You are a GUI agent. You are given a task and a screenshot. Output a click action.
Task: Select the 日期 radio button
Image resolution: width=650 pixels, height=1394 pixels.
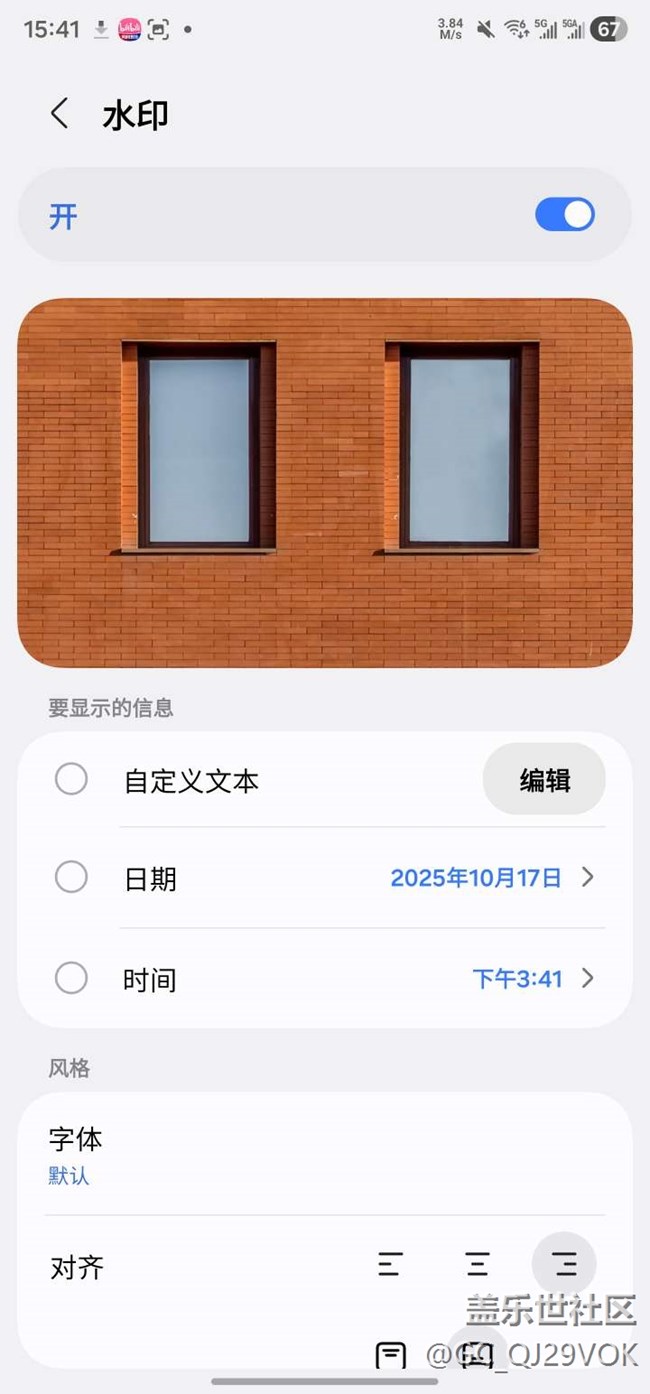(x=71, y=877)
